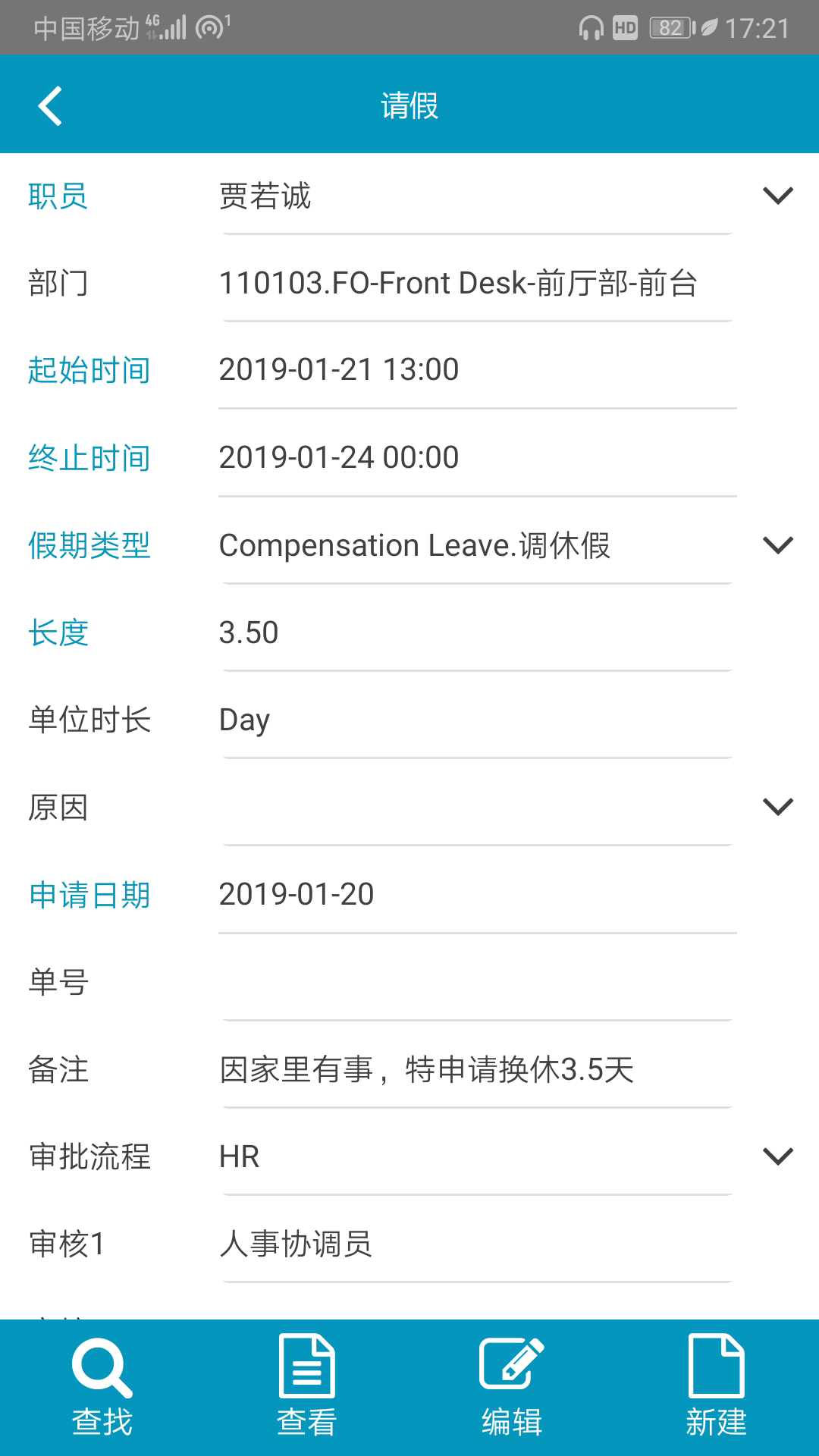The height and width of the screenshot is (1456, 819).
Task: Tap the 长度 length field
Action: 476,632
